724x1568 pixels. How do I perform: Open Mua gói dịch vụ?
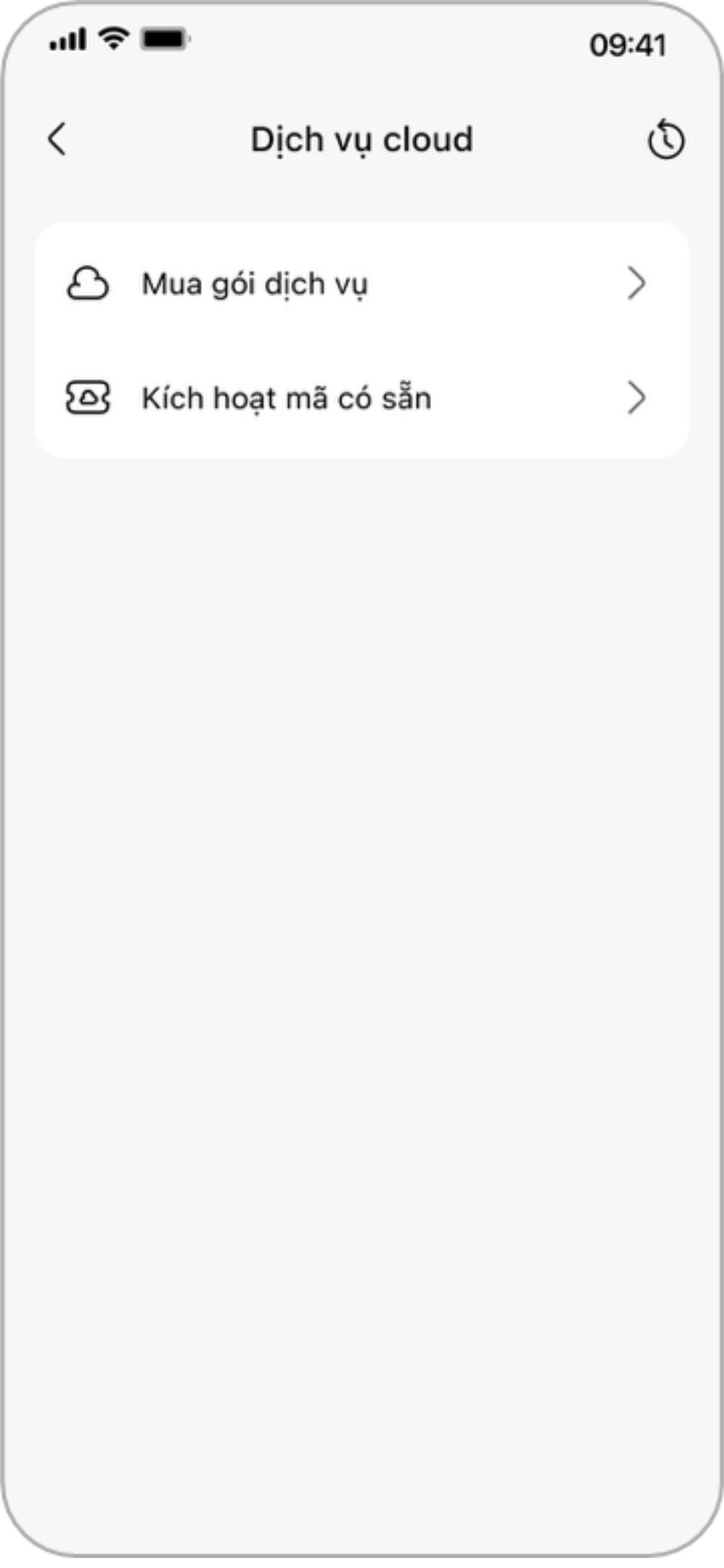pyautogui.click(x=361, y=284)
